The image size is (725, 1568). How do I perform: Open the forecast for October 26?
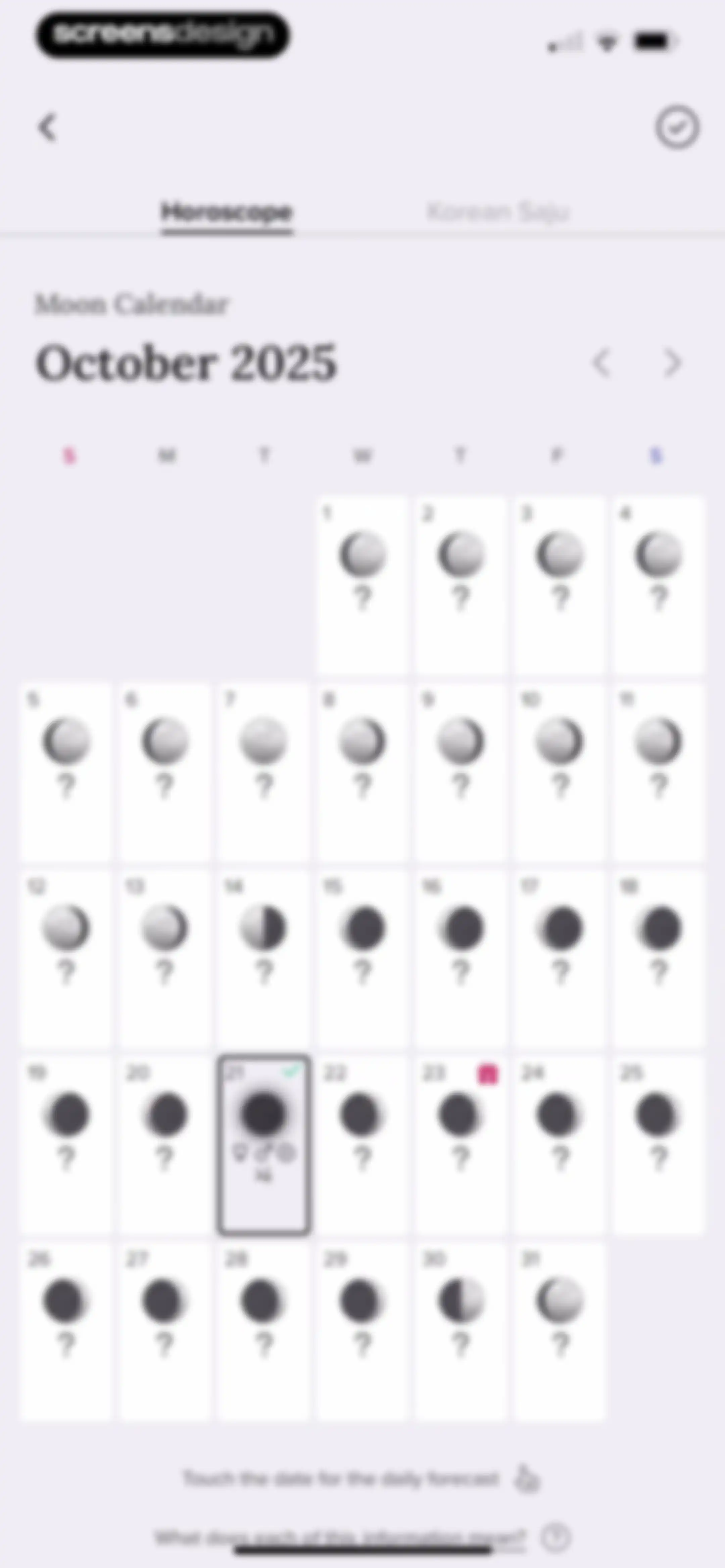66,1331
